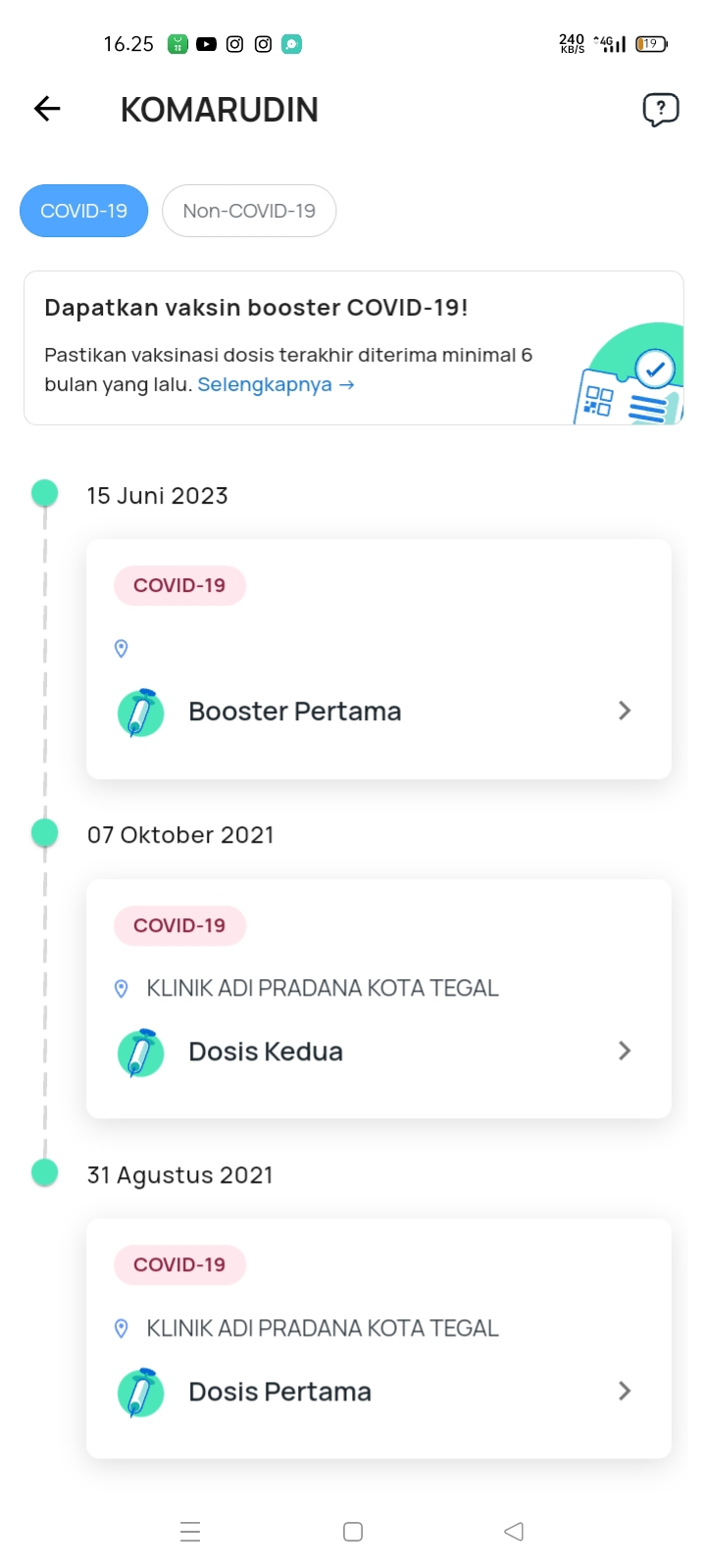Screen dimensions: 706x1568
Task: Switch to the Non-COVID-19 tab
Action: (249, 211)
